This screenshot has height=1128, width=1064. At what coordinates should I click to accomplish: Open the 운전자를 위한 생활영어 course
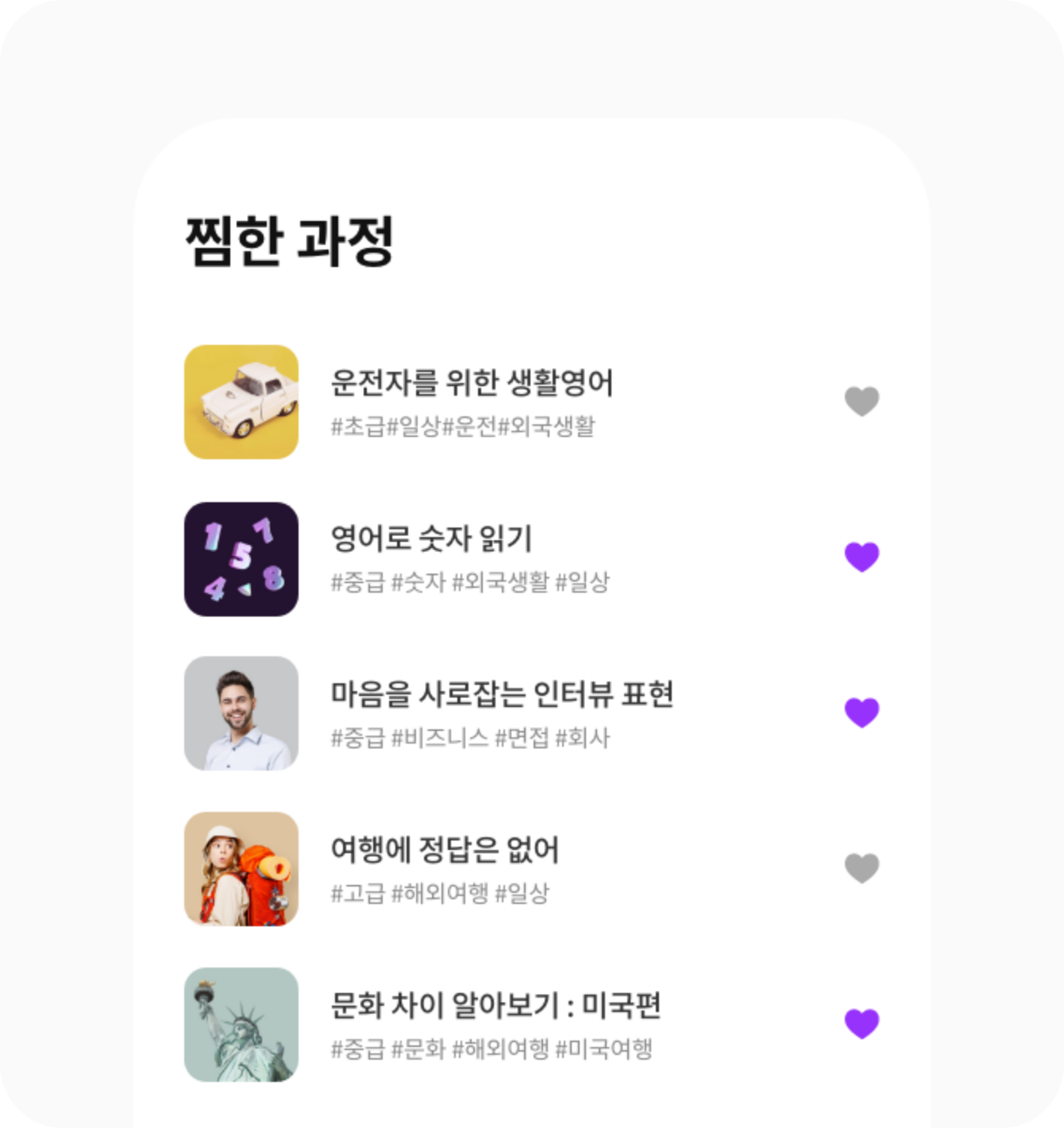(472, 383)
